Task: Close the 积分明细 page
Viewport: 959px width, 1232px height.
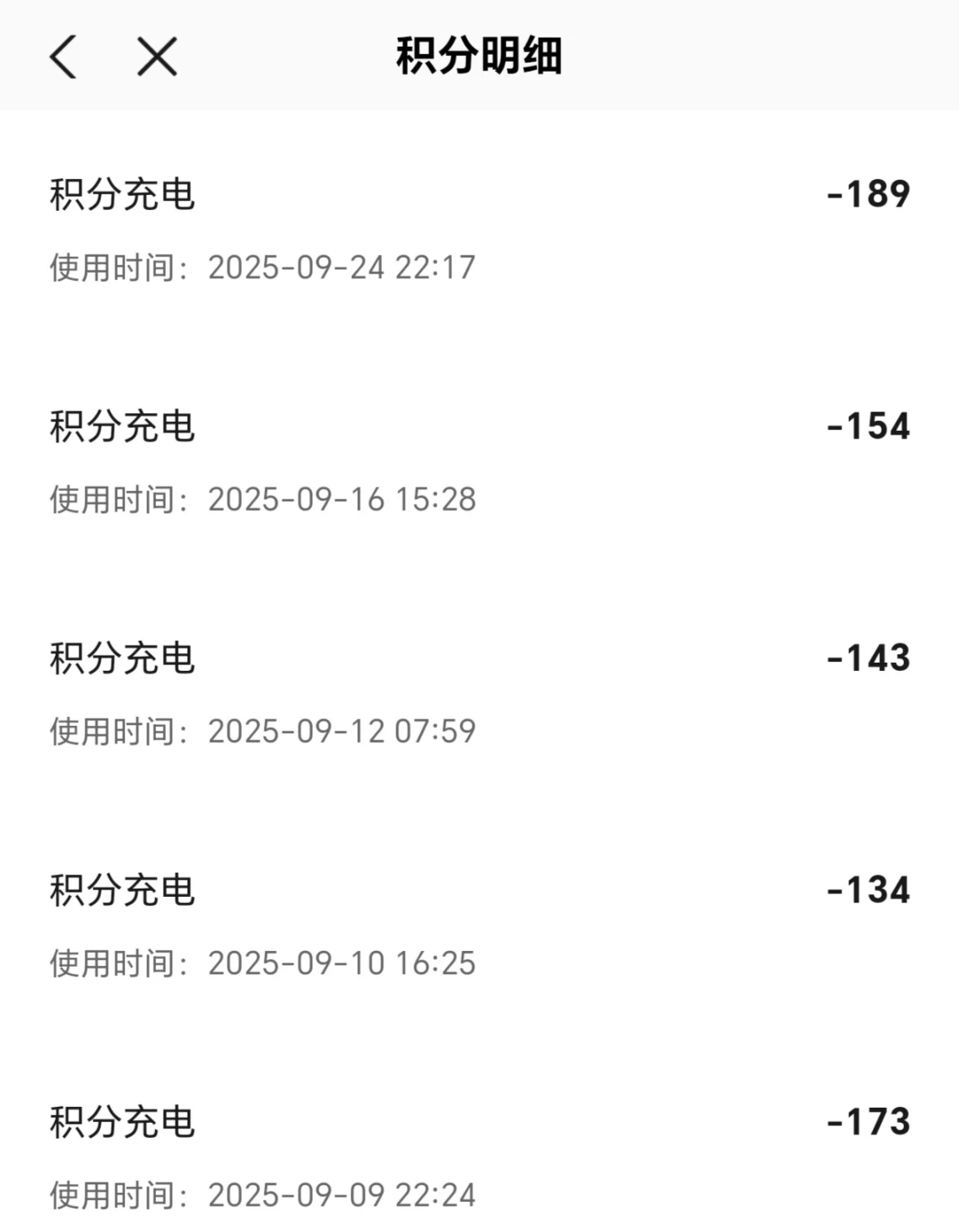Action: 157,57
